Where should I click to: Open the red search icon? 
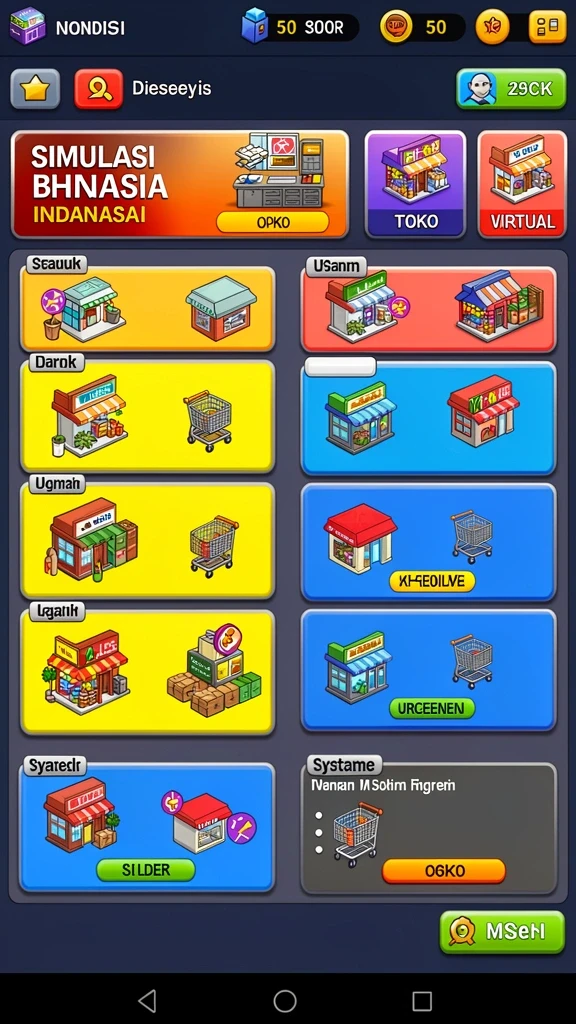(x=99, y=89)
